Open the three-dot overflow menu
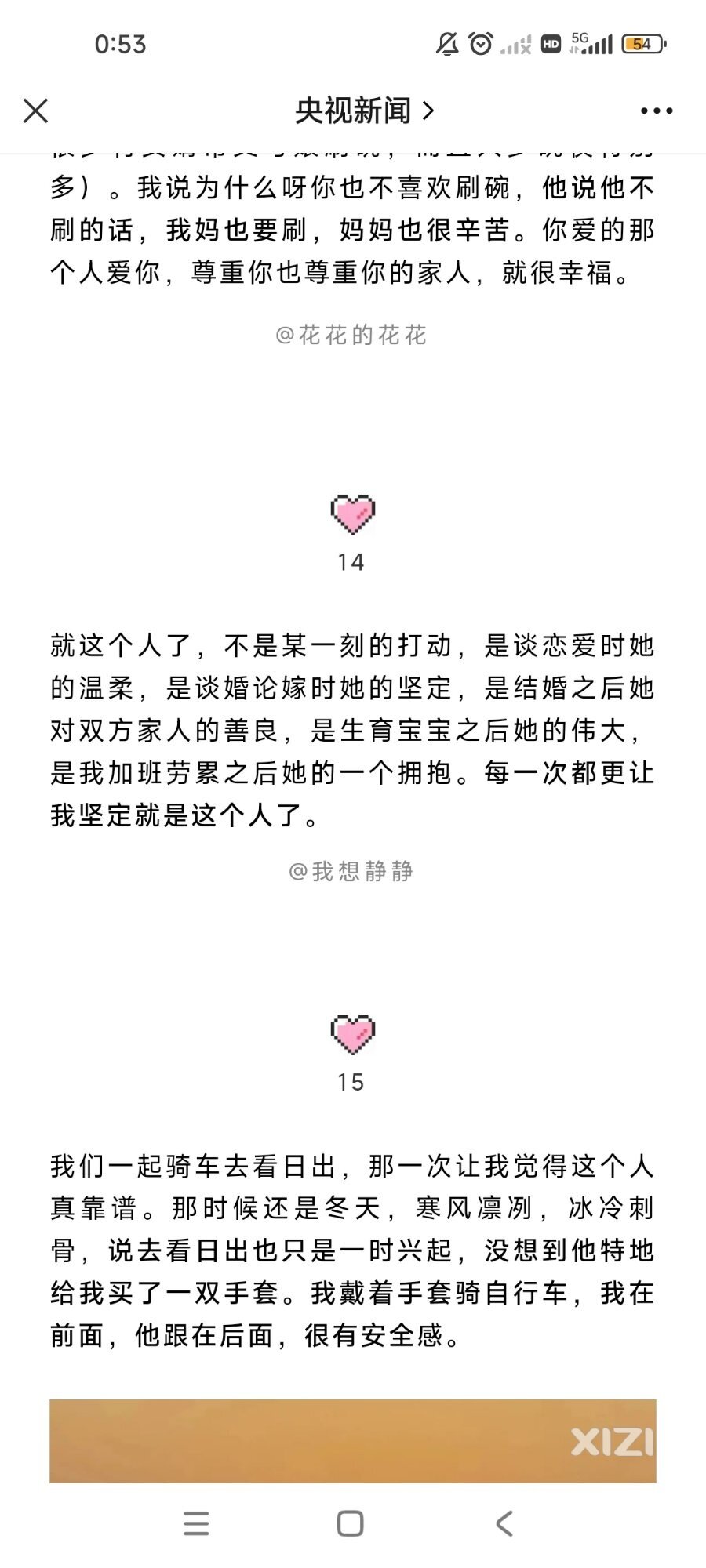The height and width of the screenshot is (1568, 706). 657,111
